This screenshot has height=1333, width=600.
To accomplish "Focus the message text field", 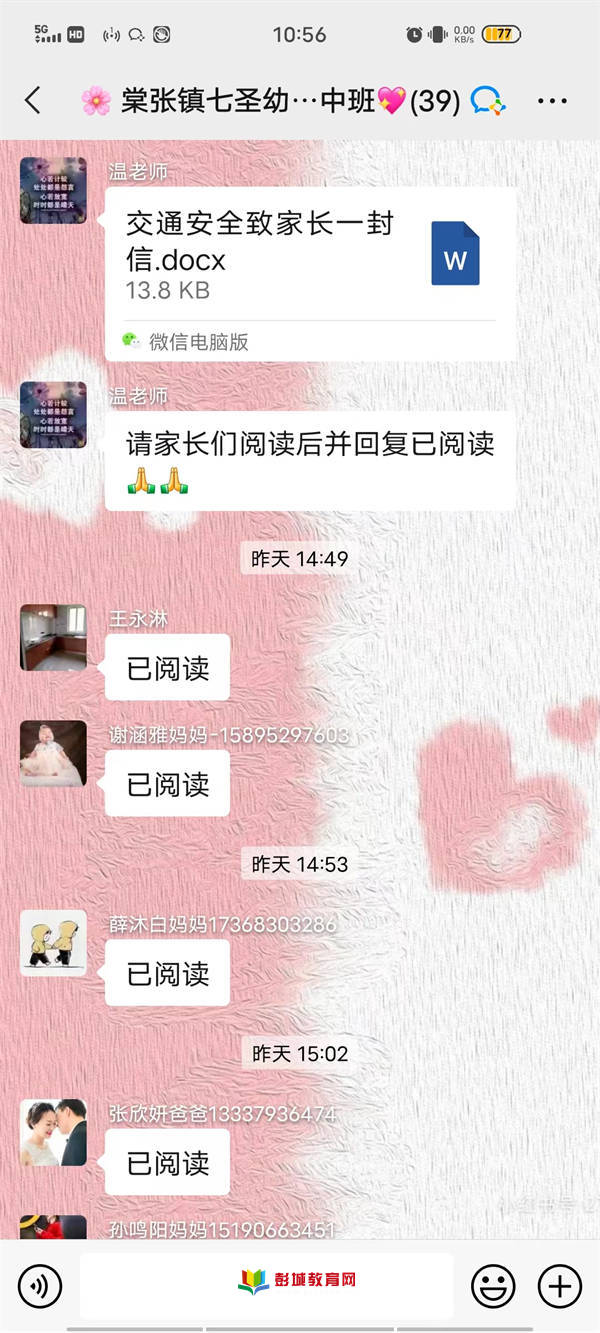I will (266, 1286).
